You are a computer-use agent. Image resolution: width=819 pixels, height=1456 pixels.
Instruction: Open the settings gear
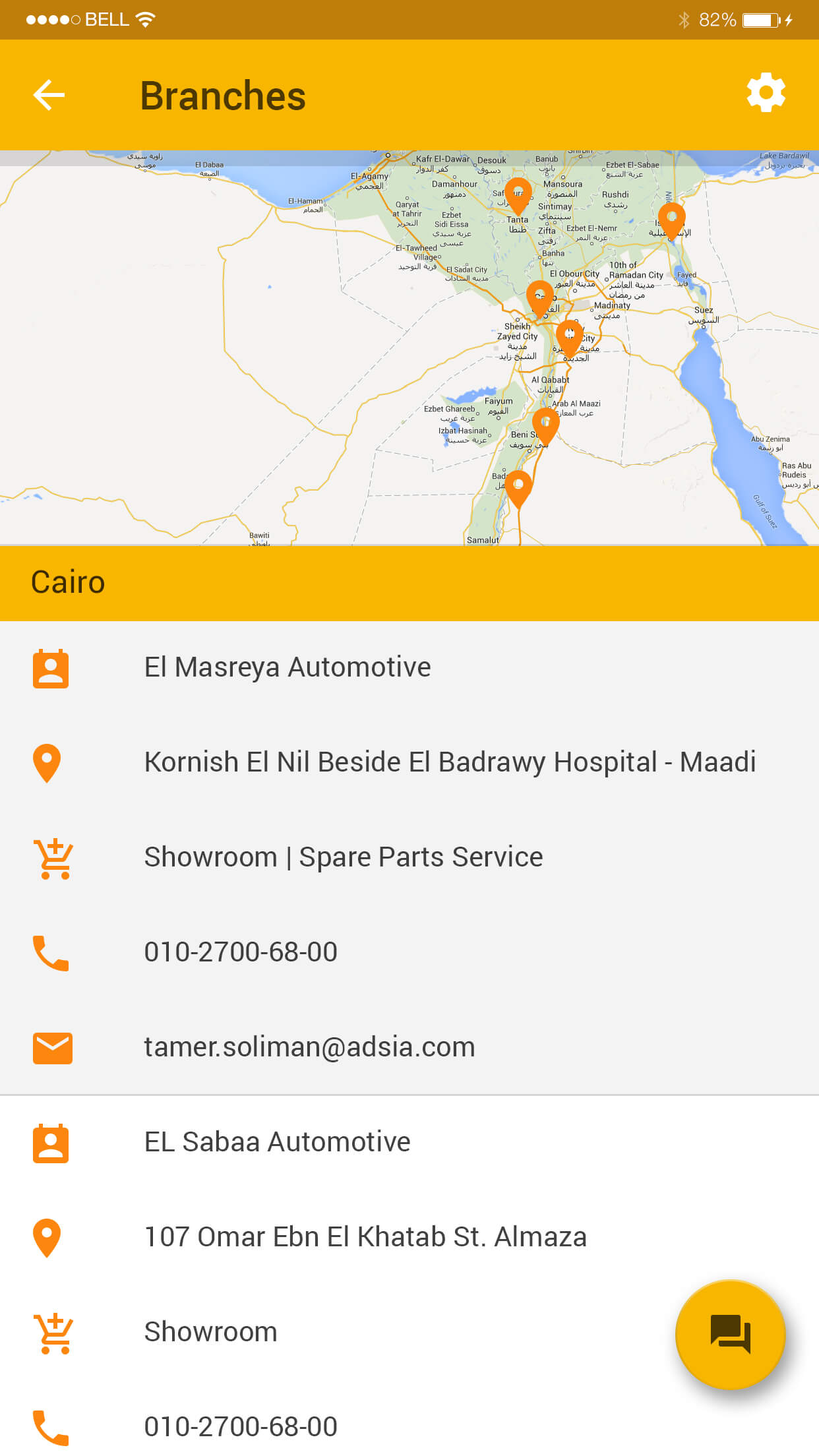pos(766,93)
